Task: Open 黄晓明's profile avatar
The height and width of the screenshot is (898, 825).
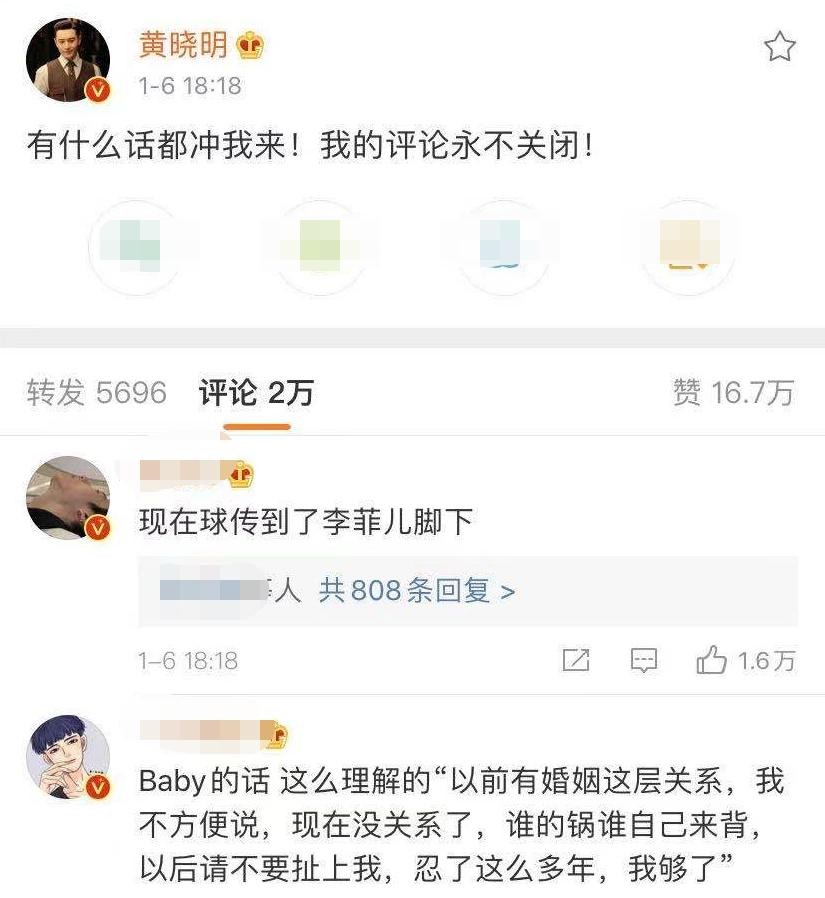Action: (x=67, y=60)
